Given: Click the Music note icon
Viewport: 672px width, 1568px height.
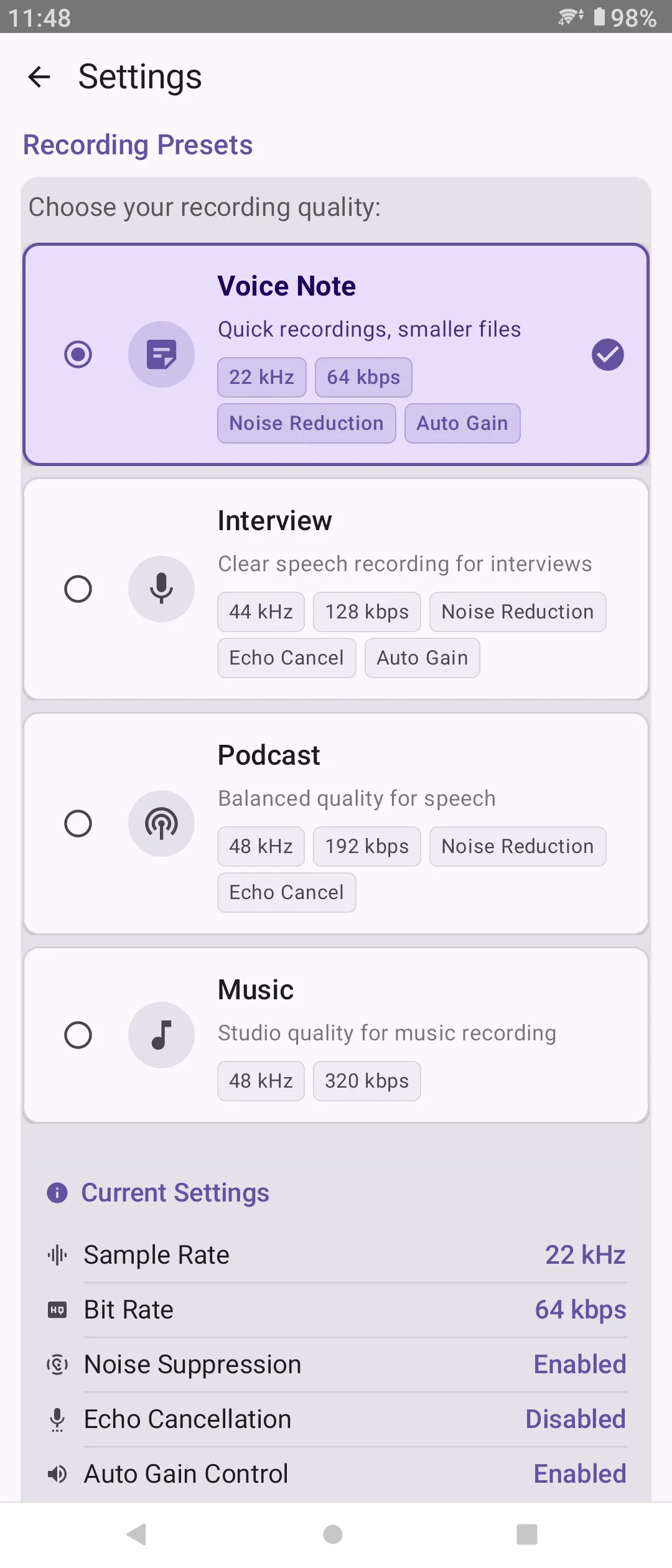Looking at the screenshot, I should (x=161, y=1035).
